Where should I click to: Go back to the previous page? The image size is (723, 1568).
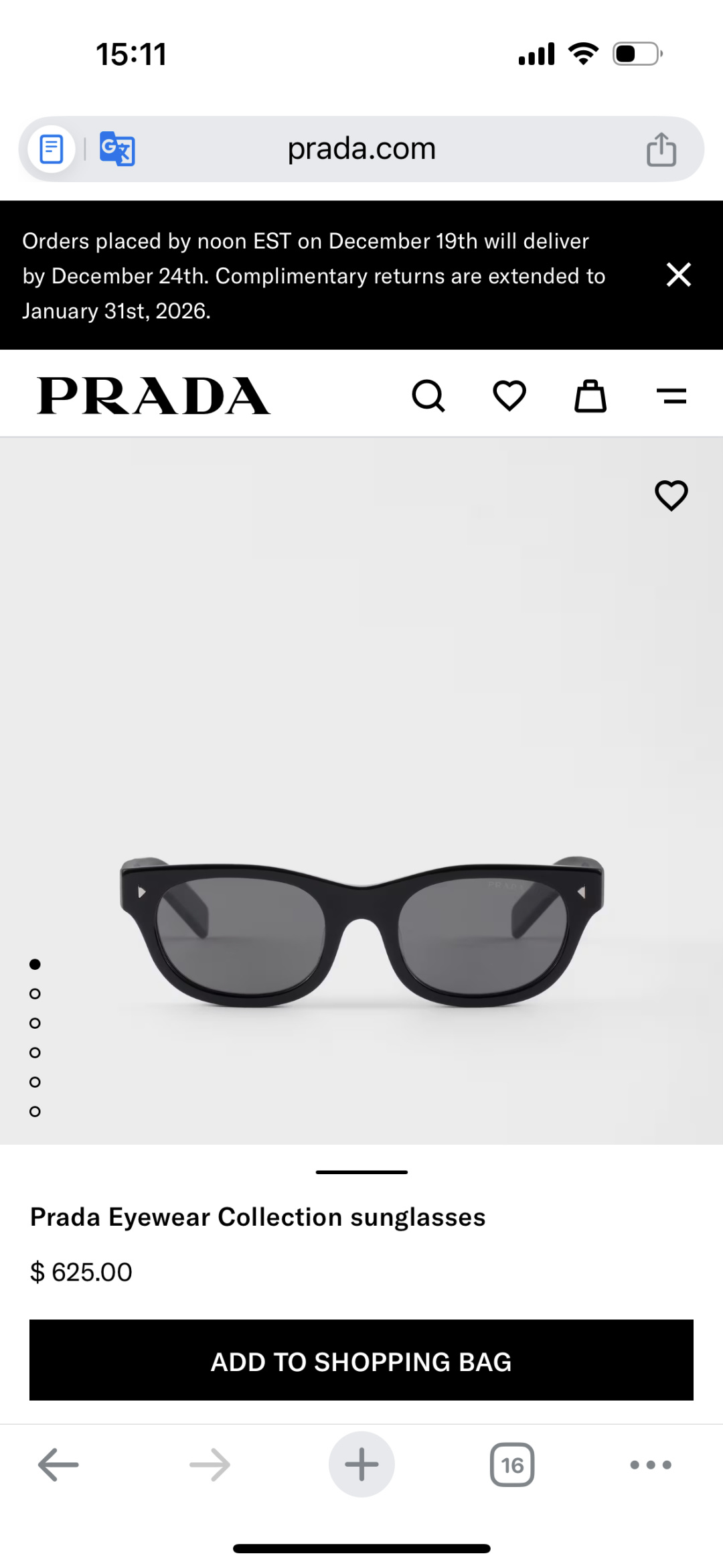coord(58,1465)
